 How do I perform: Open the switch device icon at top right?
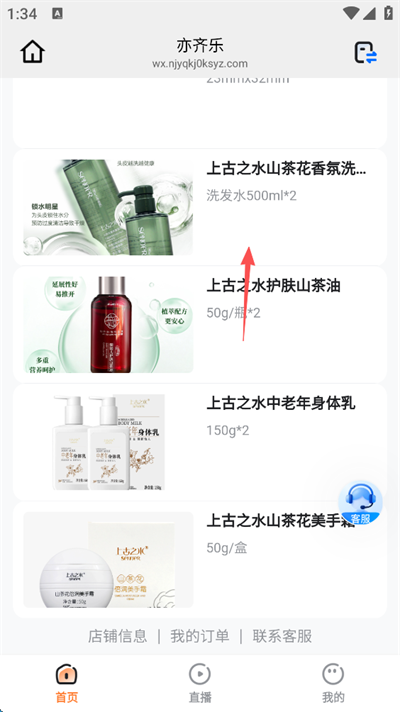coord(365,52)
